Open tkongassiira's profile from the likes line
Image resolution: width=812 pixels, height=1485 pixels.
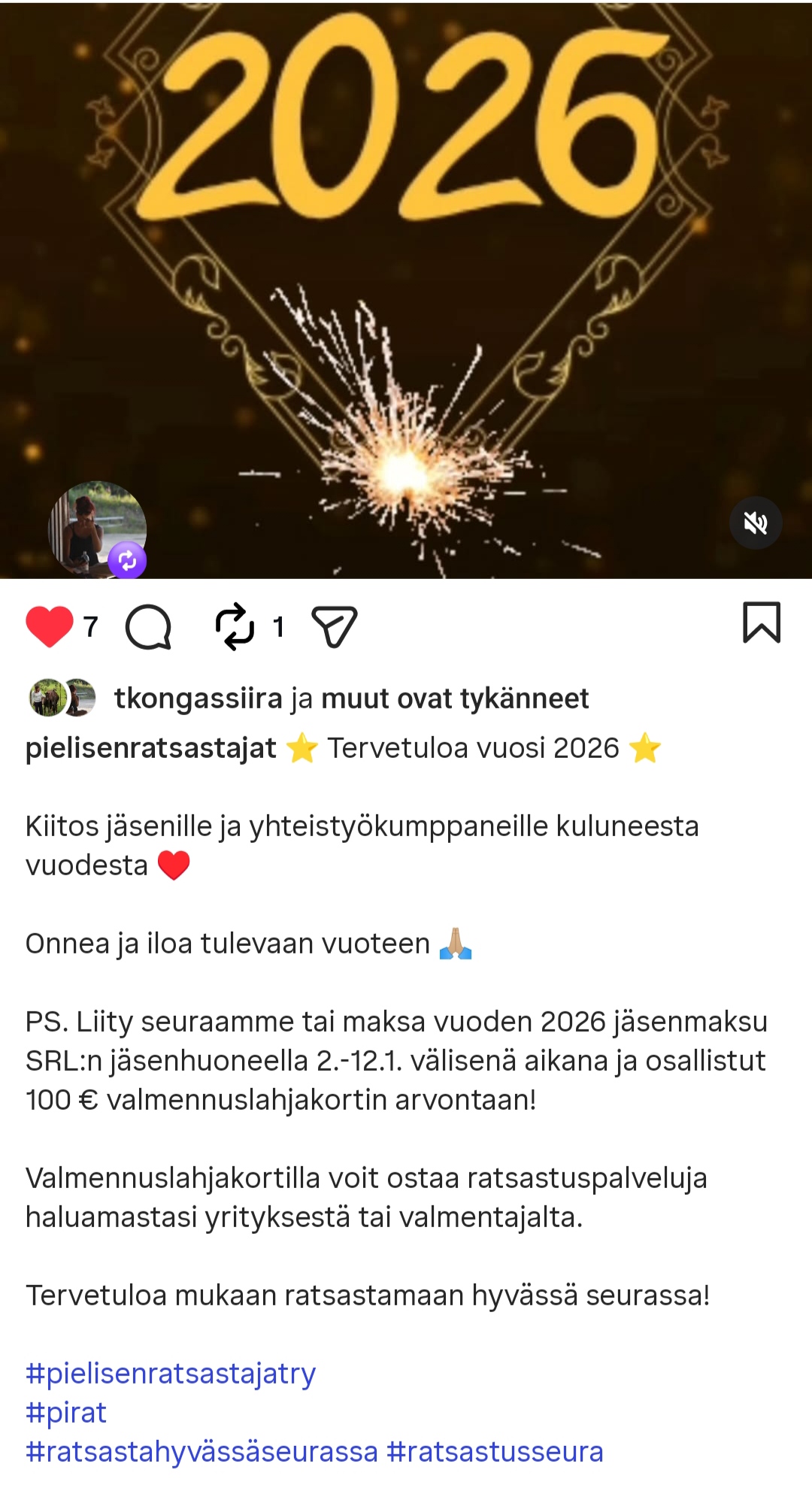(198, 699)
